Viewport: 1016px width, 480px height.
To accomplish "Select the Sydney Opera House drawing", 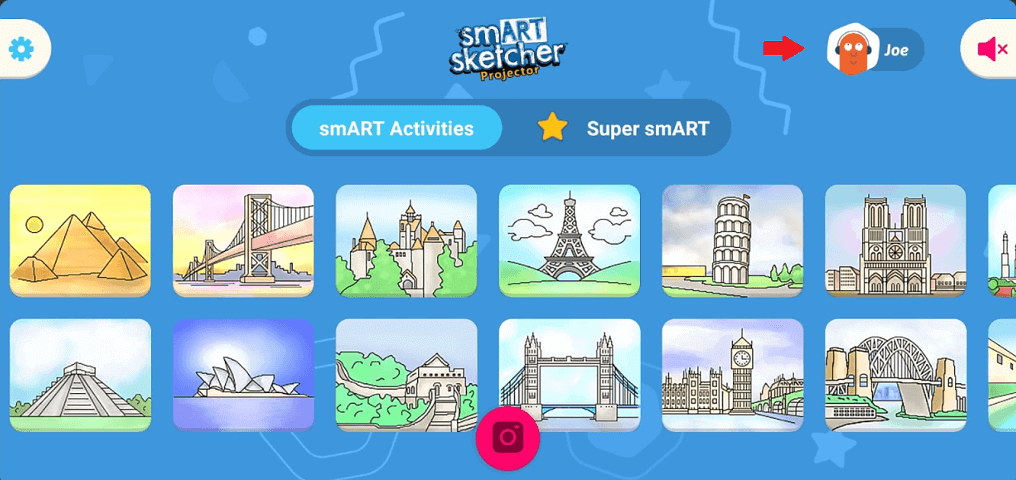I will tap(243, 375).
